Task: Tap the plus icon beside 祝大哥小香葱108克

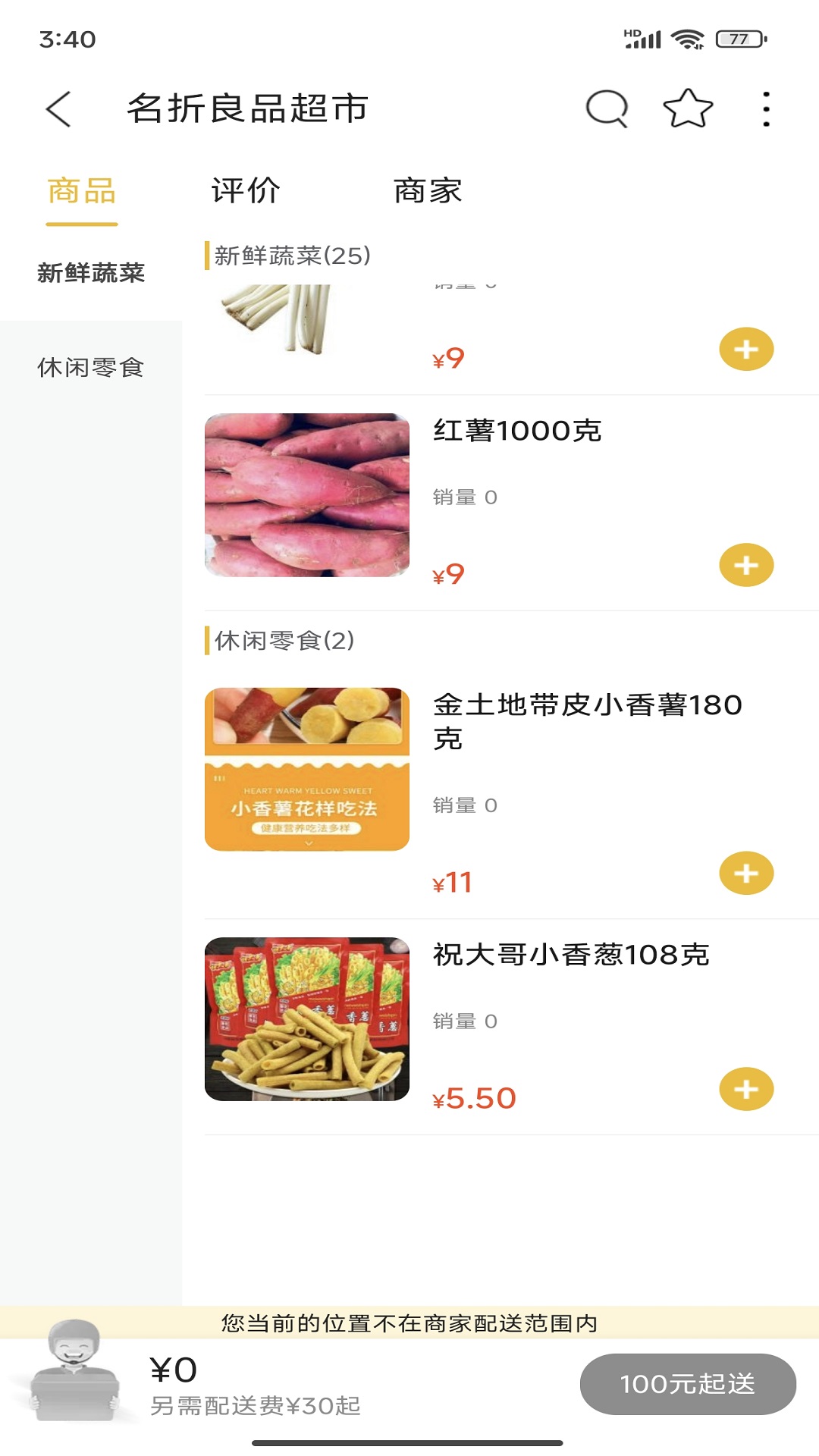Action: click(x=747, y=1090)
